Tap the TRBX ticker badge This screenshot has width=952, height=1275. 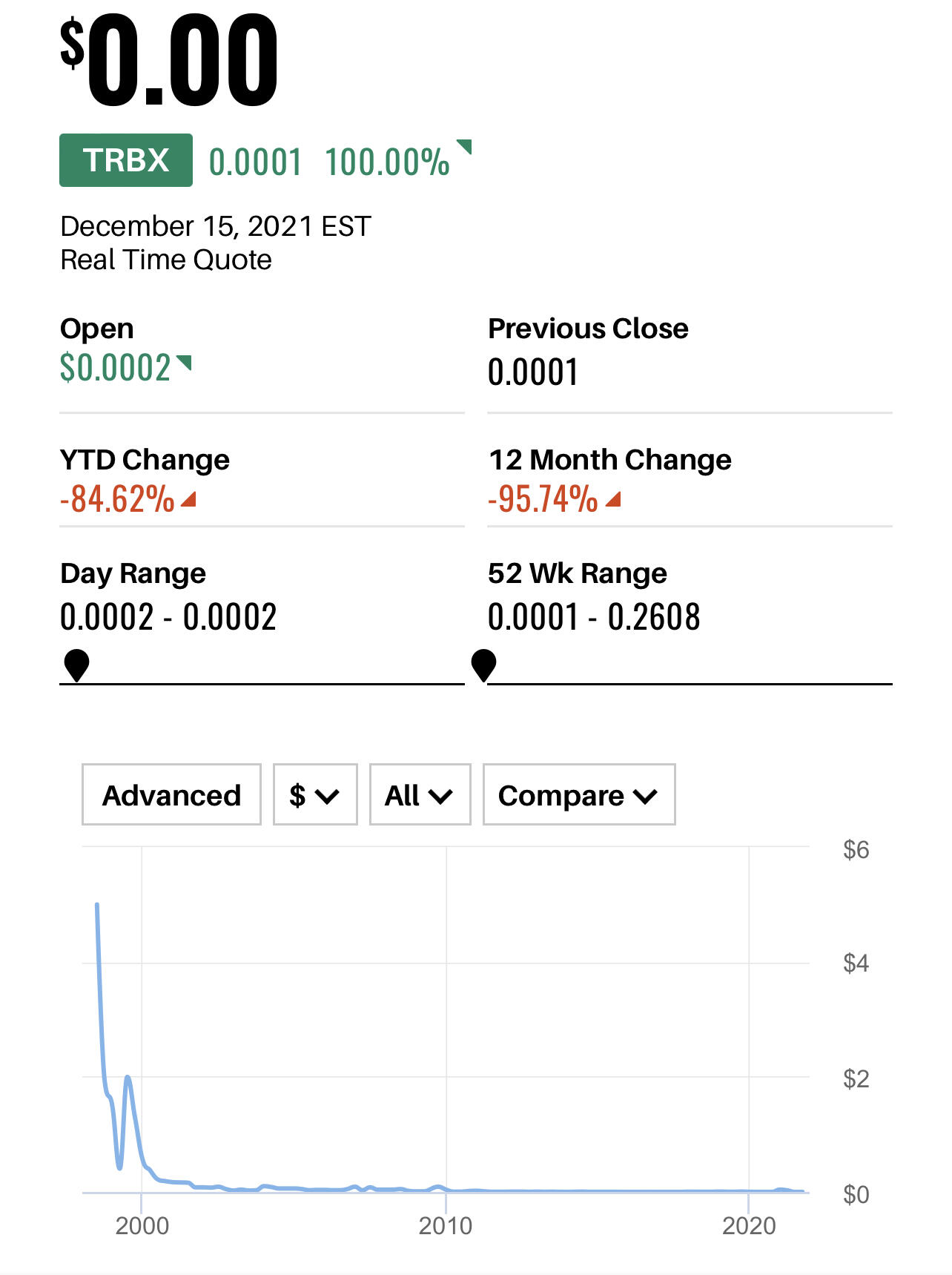[x=126, y=160]
